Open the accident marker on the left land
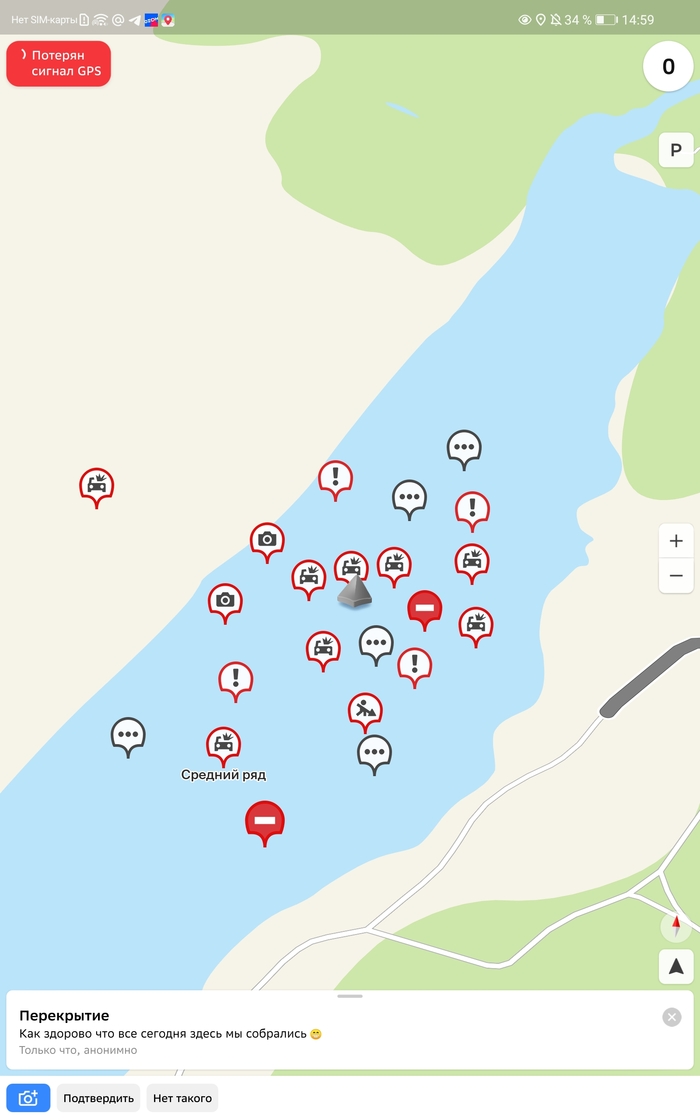This screenshot has width=700, height=1120. point(96,485)
